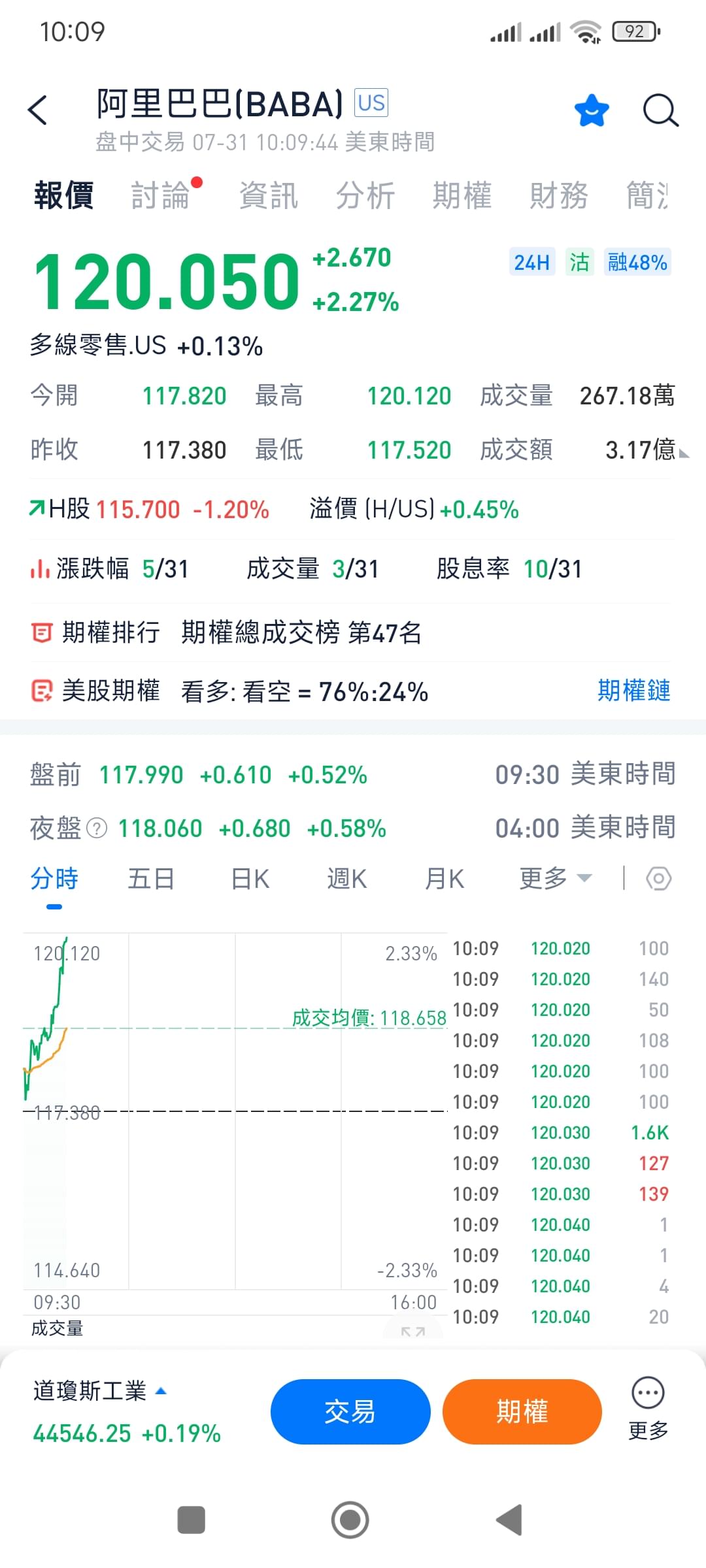The height and width of the screenshot is (1568, 706).
Task: Go back using the top-left arrow
Action: pyautogui.click(x=38, y=110)
